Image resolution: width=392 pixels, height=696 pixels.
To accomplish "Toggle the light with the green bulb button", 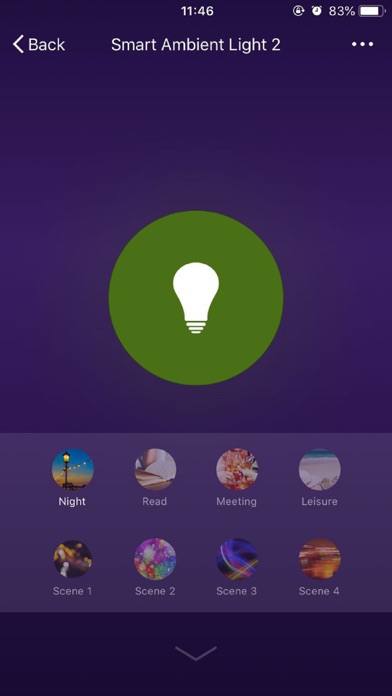I will pos(196,298).
